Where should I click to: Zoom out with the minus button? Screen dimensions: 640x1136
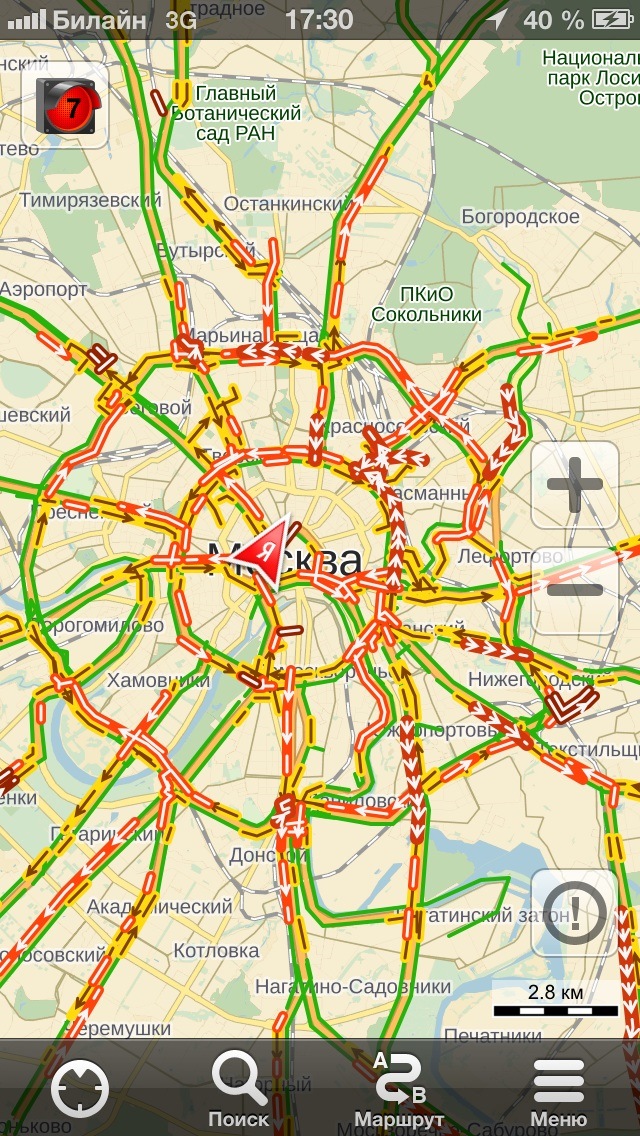[x=574, y=589]
